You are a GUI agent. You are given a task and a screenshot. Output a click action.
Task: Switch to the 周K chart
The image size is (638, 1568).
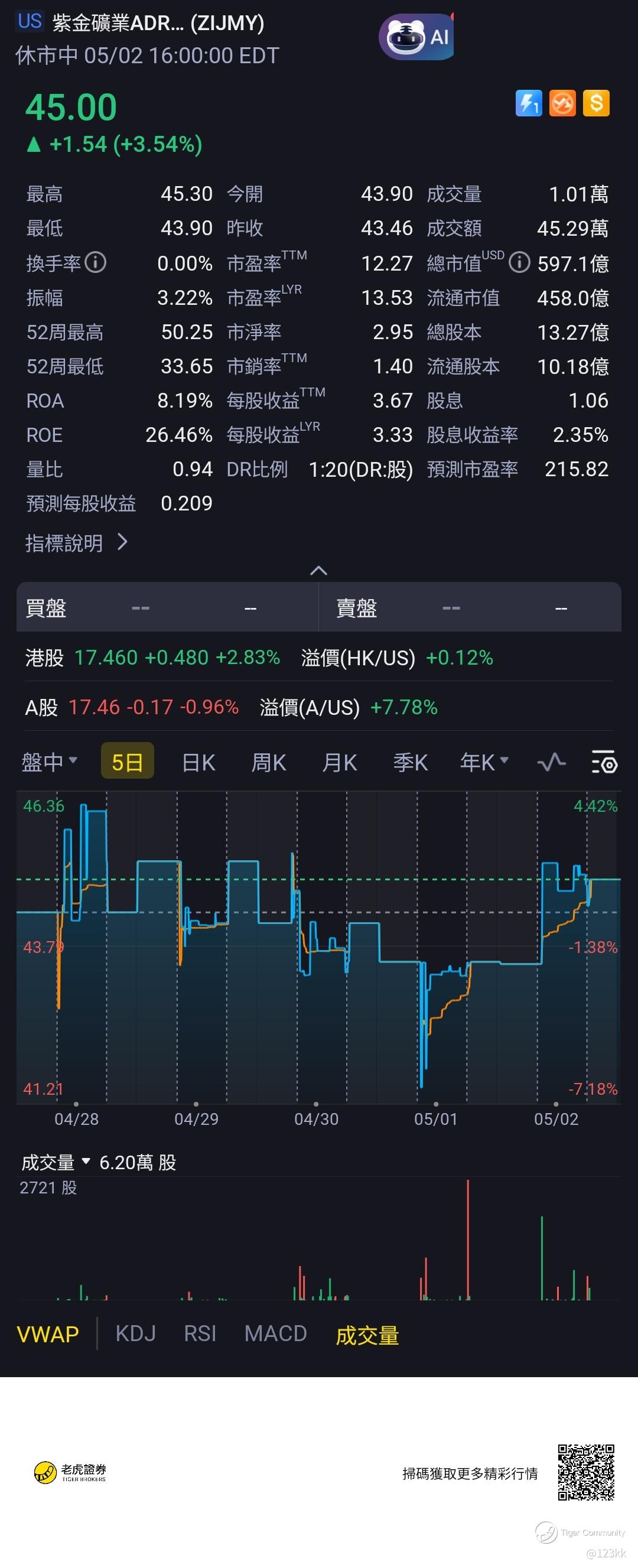(x=268, y=762)
